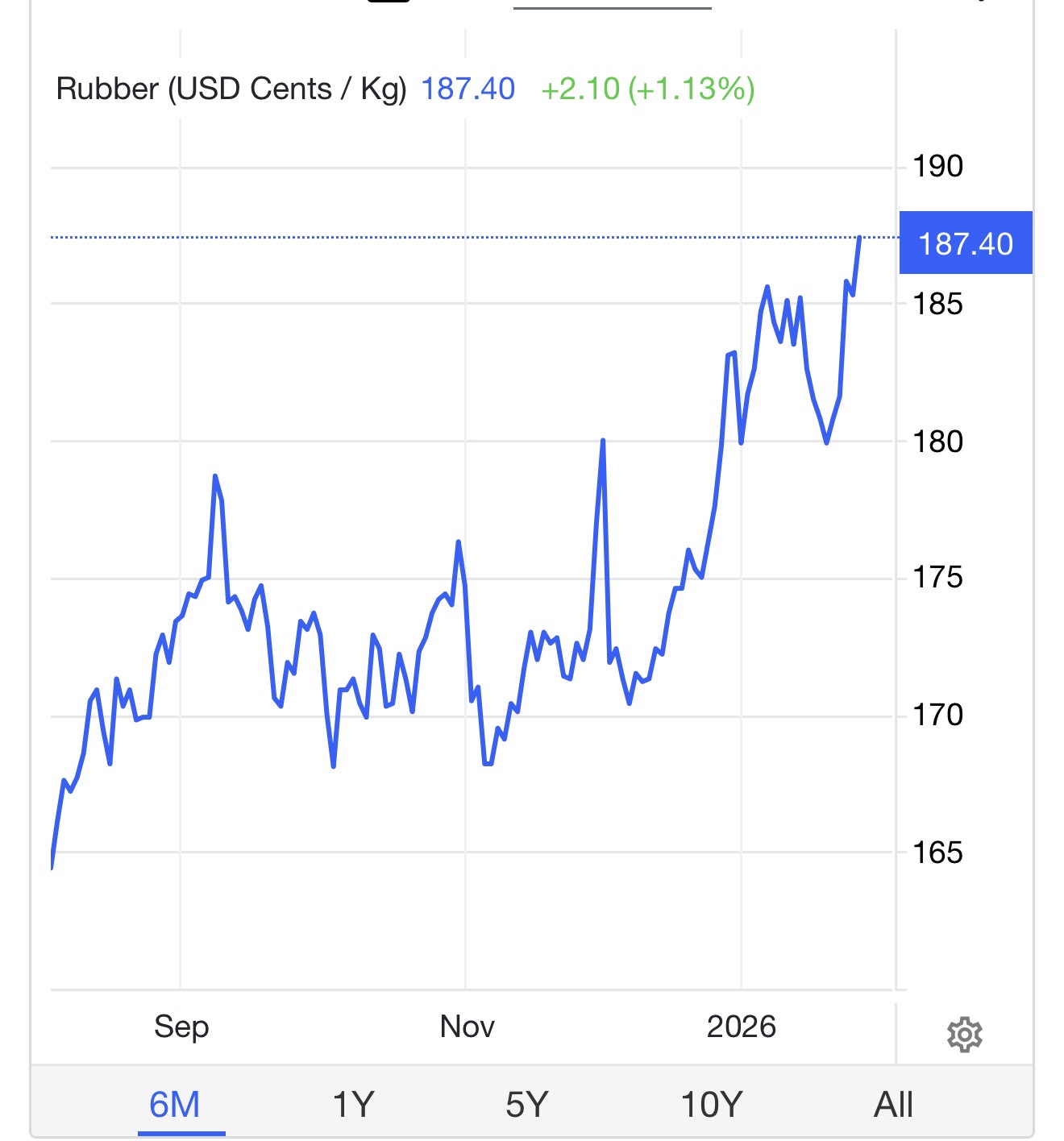This screenshot has height=1141, width=1064.
Task: Open the chart settings gear
Action: point(964,1035)
